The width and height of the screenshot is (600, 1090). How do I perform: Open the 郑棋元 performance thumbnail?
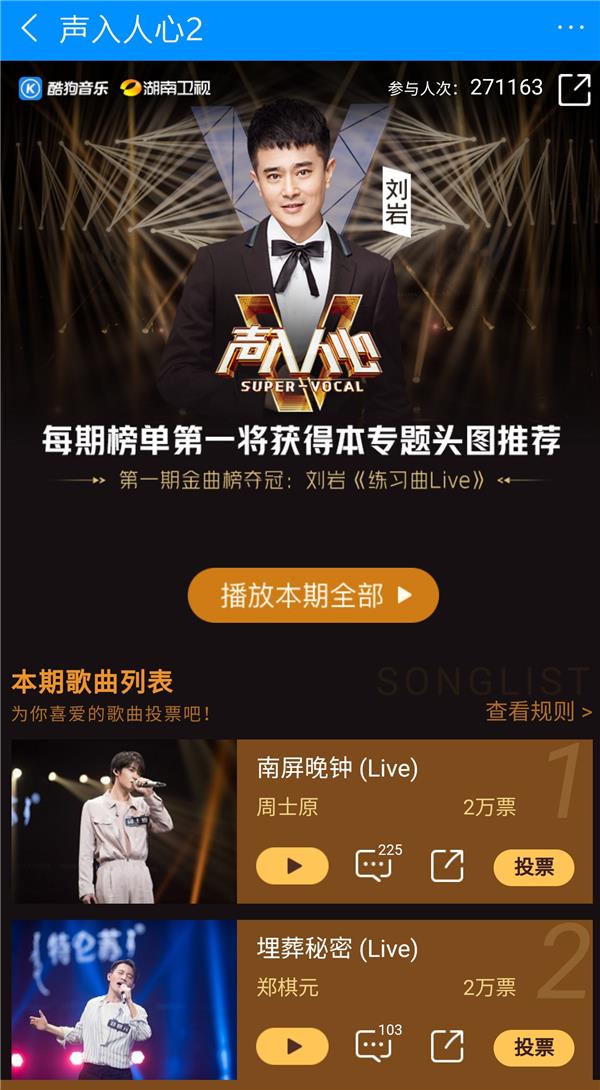coord(124,1000)
